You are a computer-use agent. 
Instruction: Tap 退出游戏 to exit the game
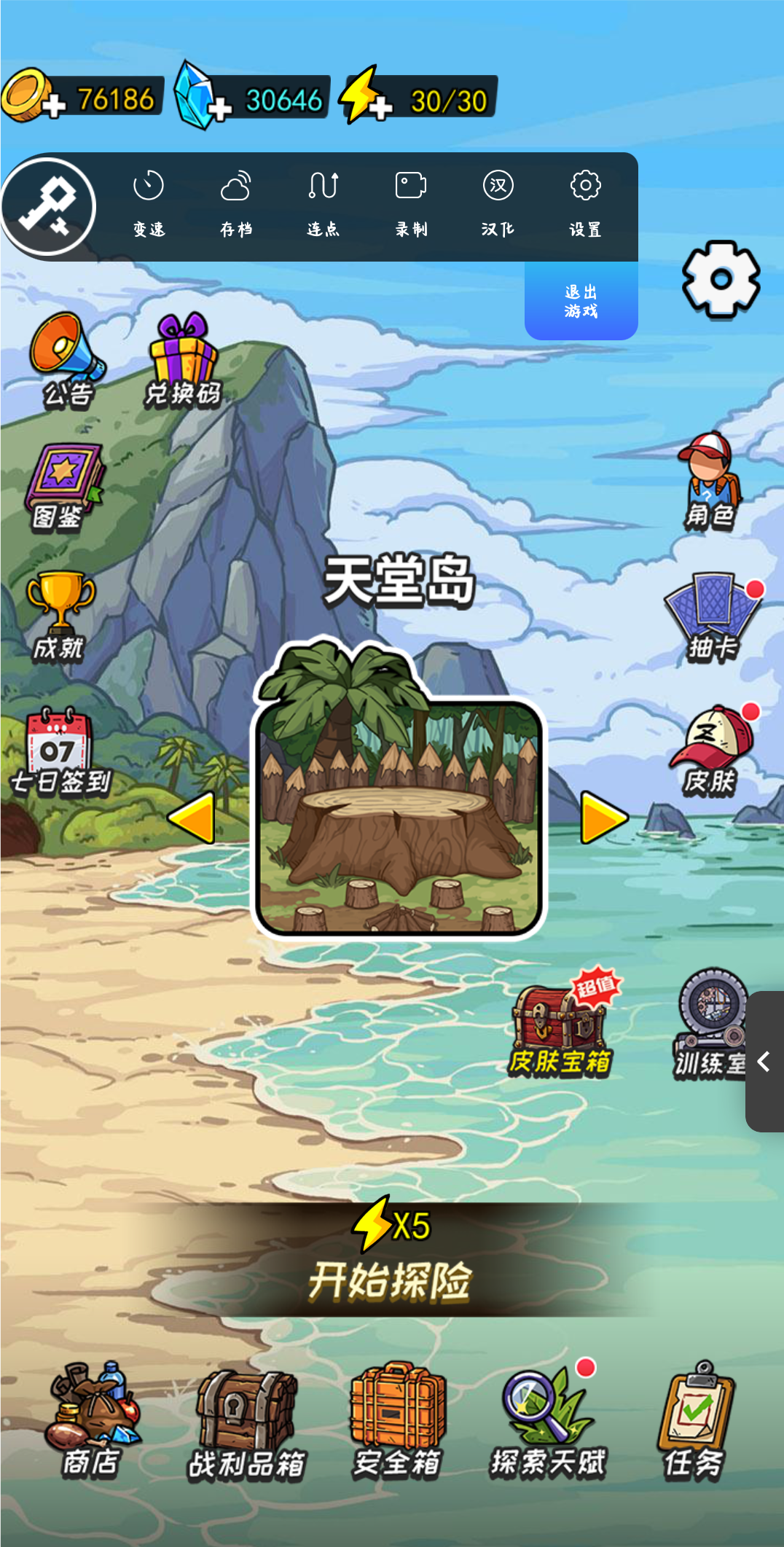581,302
